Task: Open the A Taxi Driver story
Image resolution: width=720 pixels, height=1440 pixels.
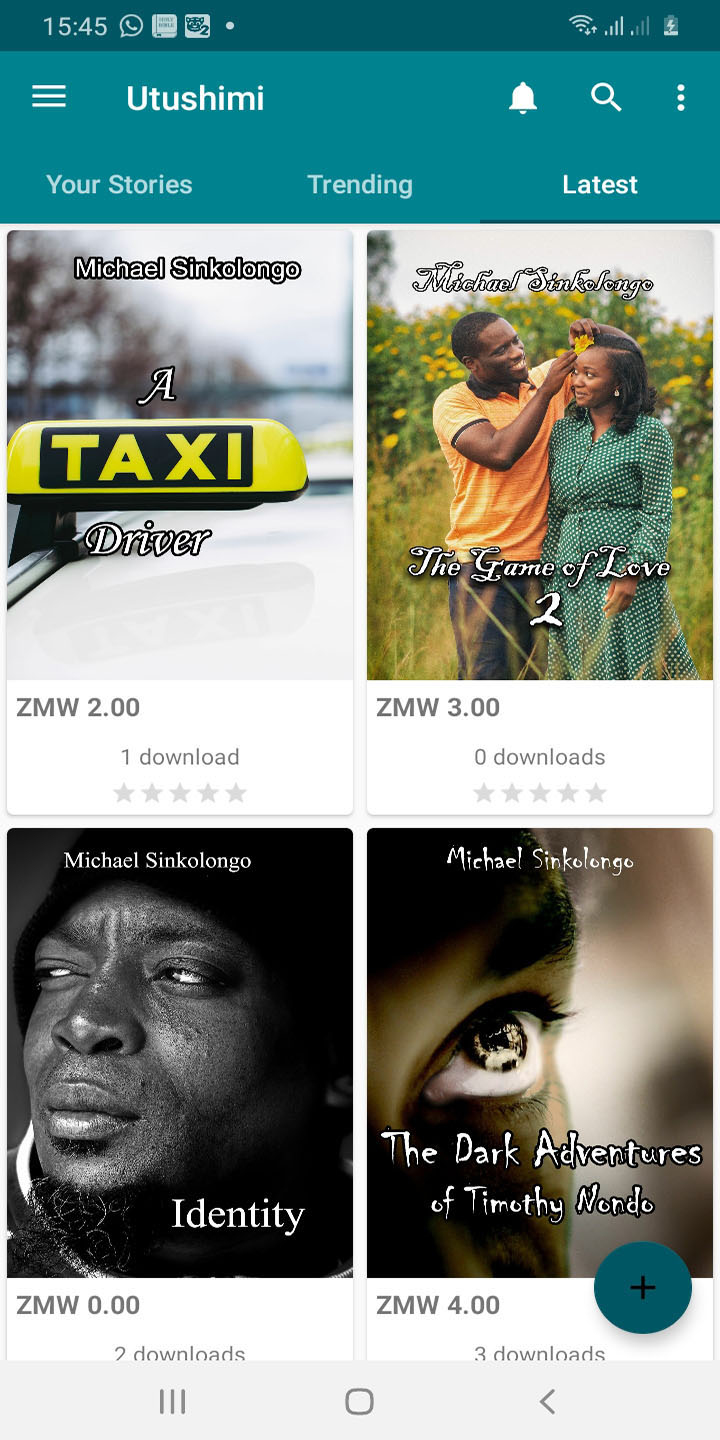Action: tap(180, 456)
